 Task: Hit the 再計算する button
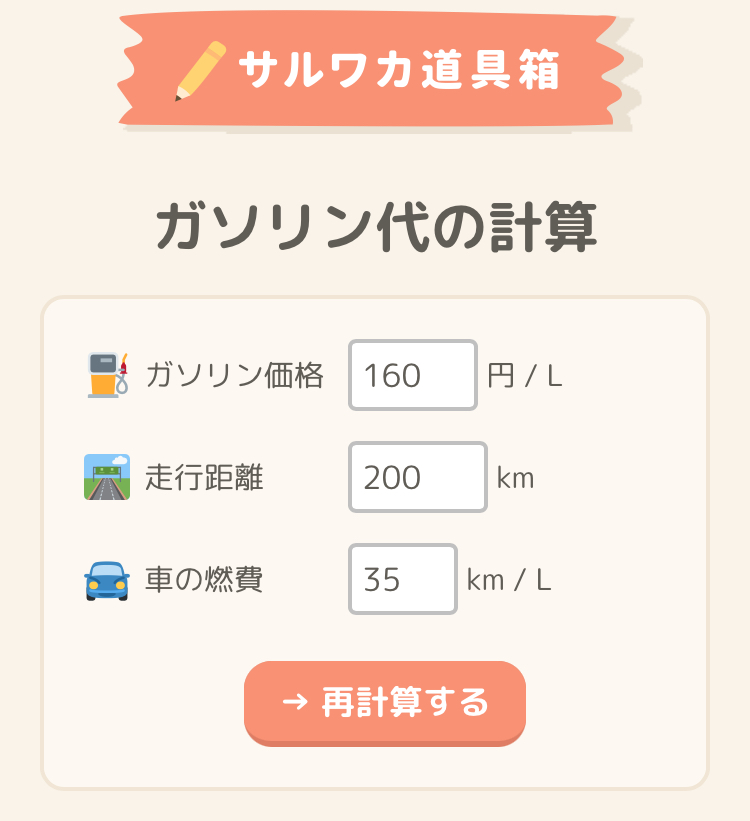point(385,702)
